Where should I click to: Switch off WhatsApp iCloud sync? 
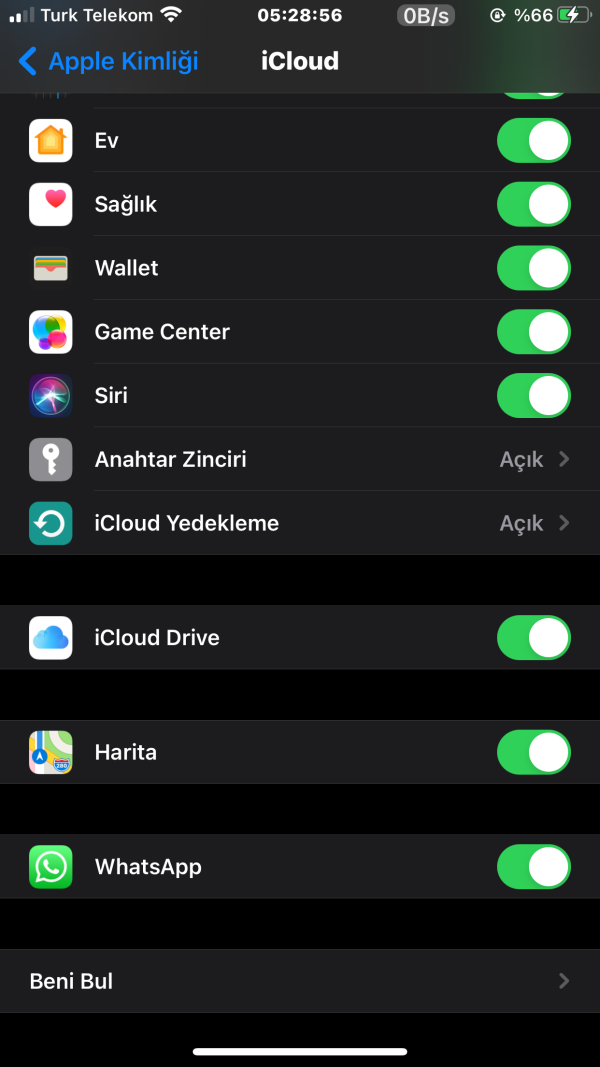pyautogui.click(x=533, y=867)
